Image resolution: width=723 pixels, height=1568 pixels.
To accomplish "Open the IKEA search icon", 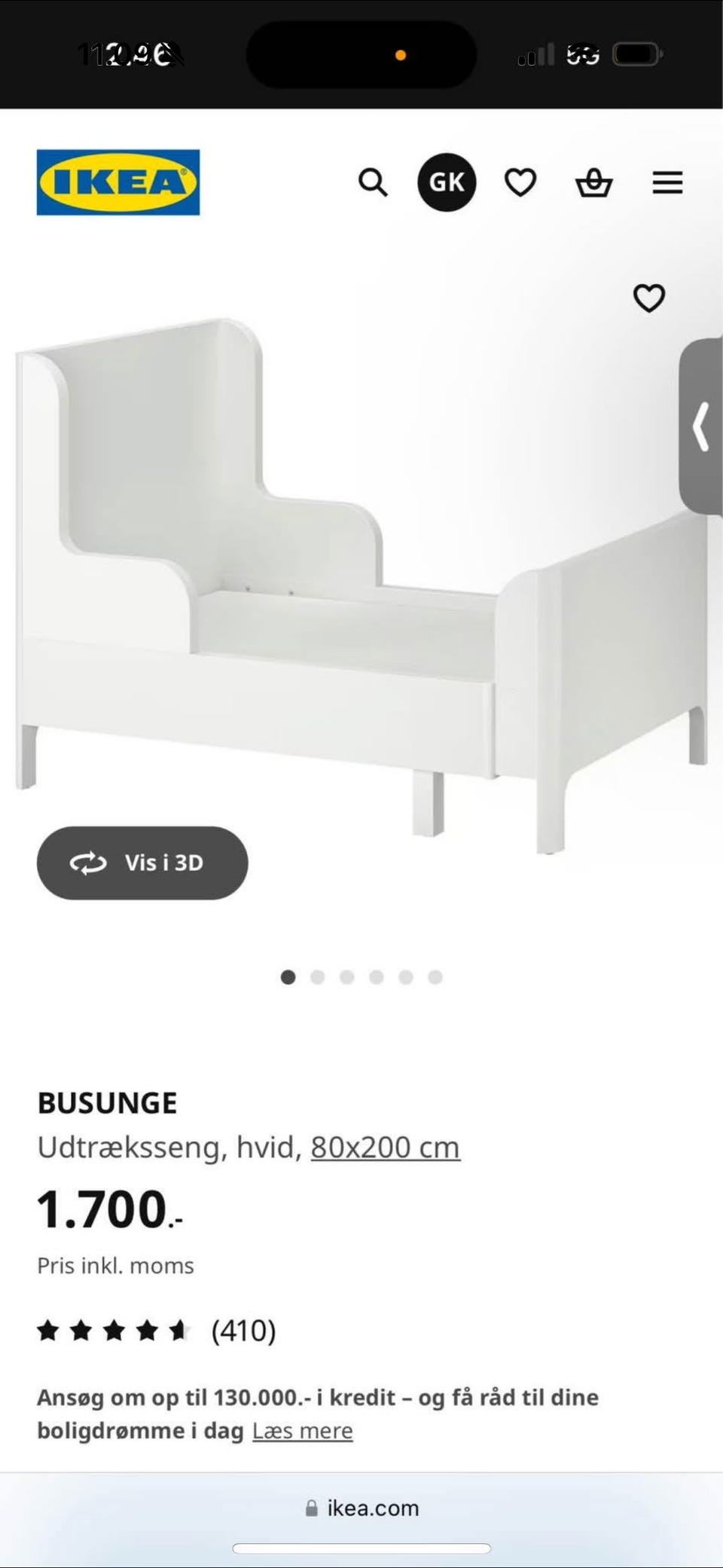I will point(373,182).
